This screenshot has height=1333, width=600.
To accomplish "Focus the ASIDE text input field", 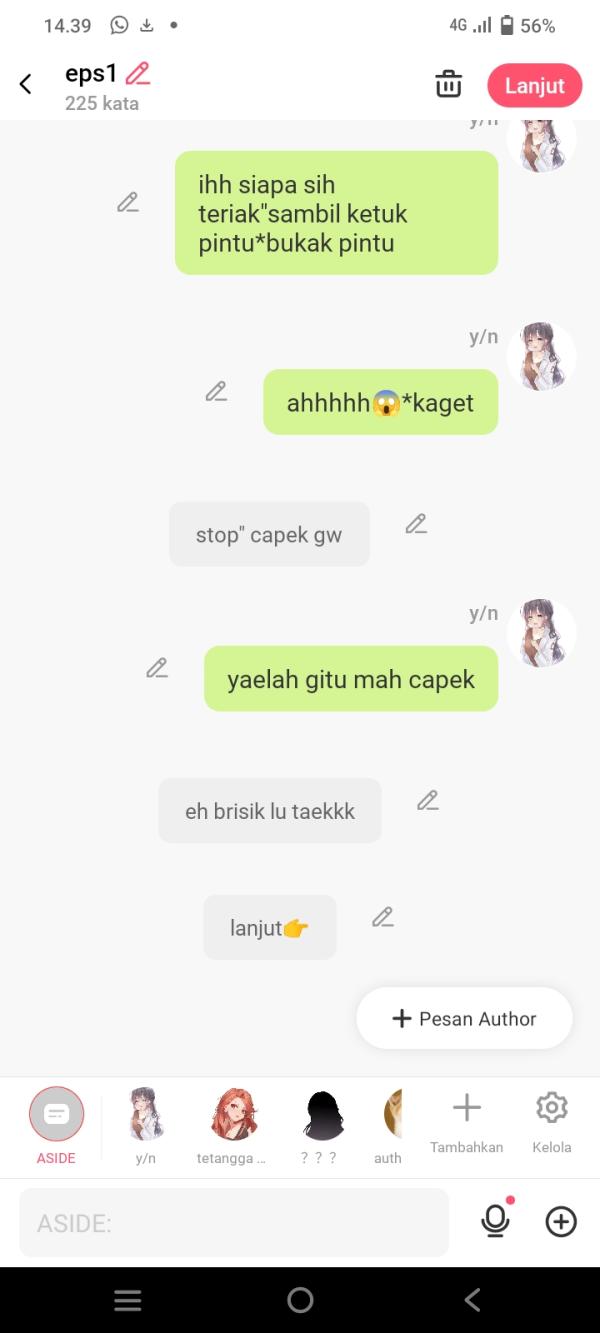I will tap(233, 1222).
